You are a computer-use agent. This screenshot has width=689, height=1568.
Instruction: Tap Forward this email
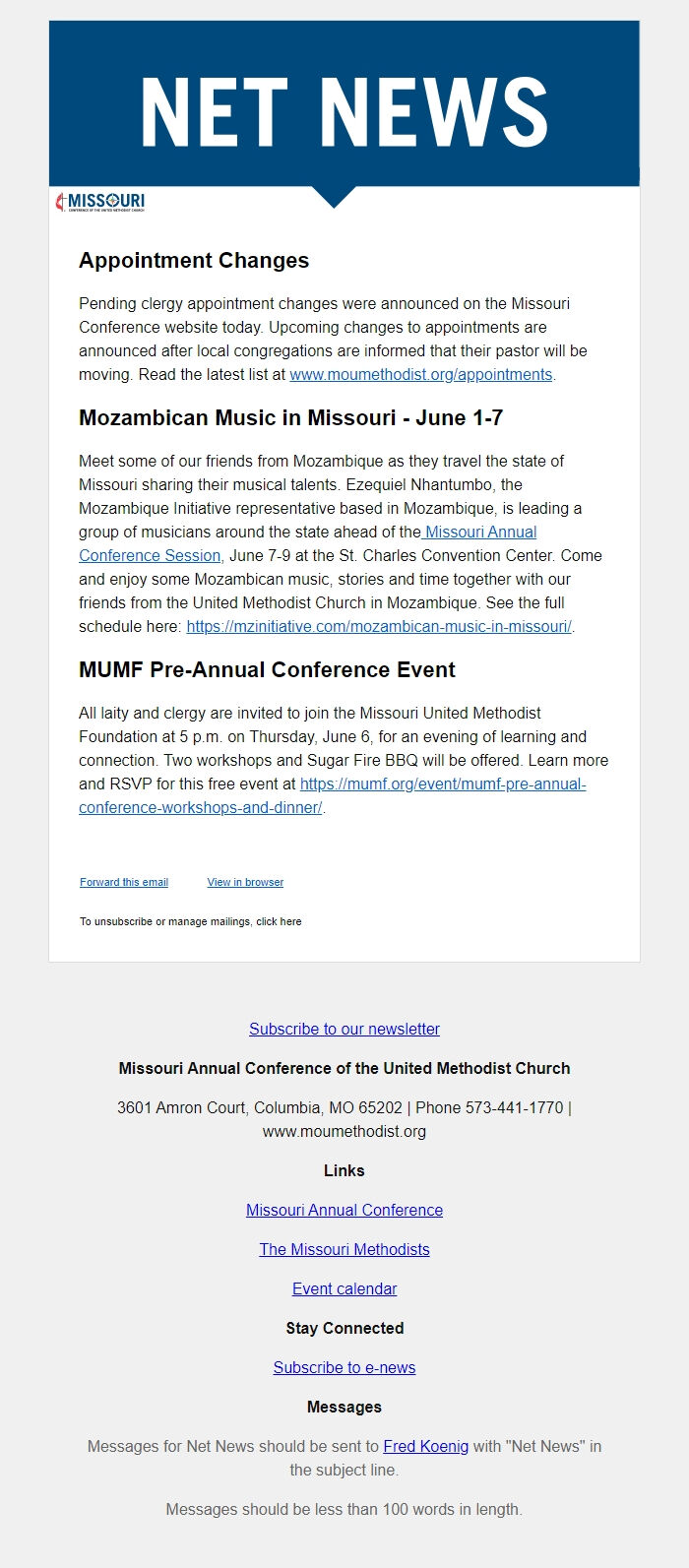tap(124, 883)
